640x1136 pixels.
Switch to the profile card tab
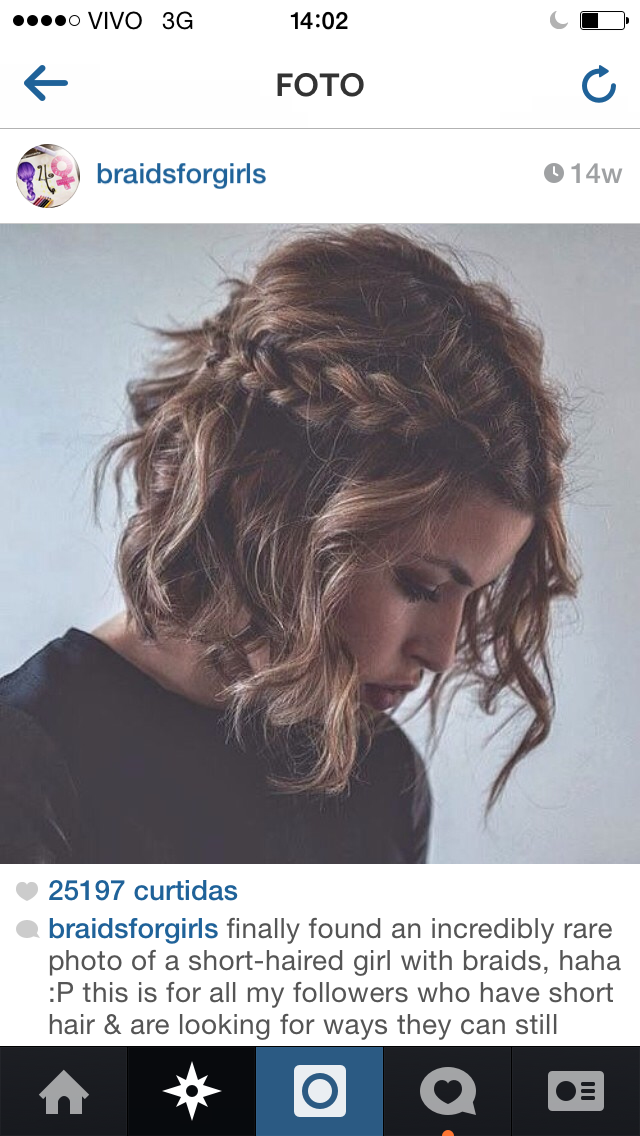(575, 1092)
